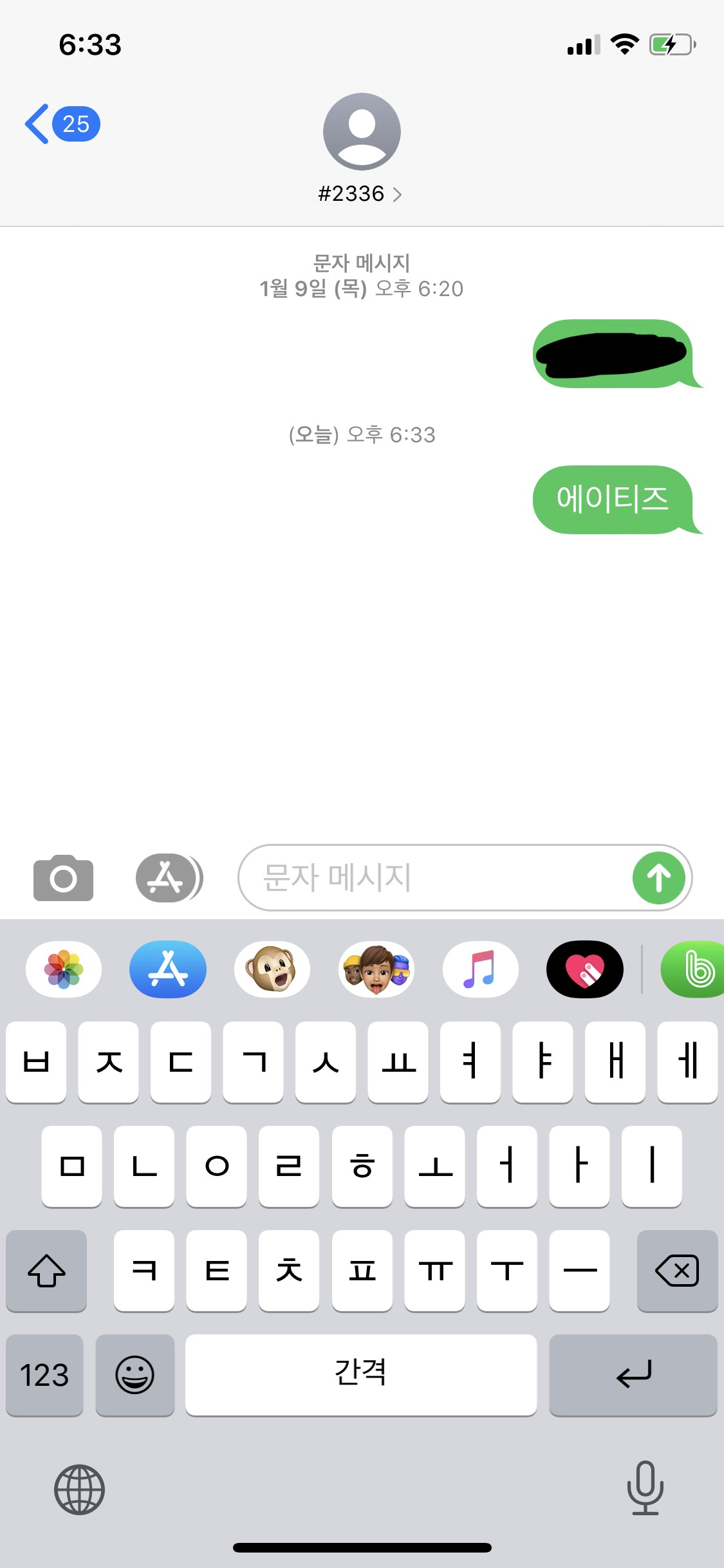This screenshot has height=1568, width=724.
Task: Open the Digital Touch heart app icon
Action: [x=584, y=969]
